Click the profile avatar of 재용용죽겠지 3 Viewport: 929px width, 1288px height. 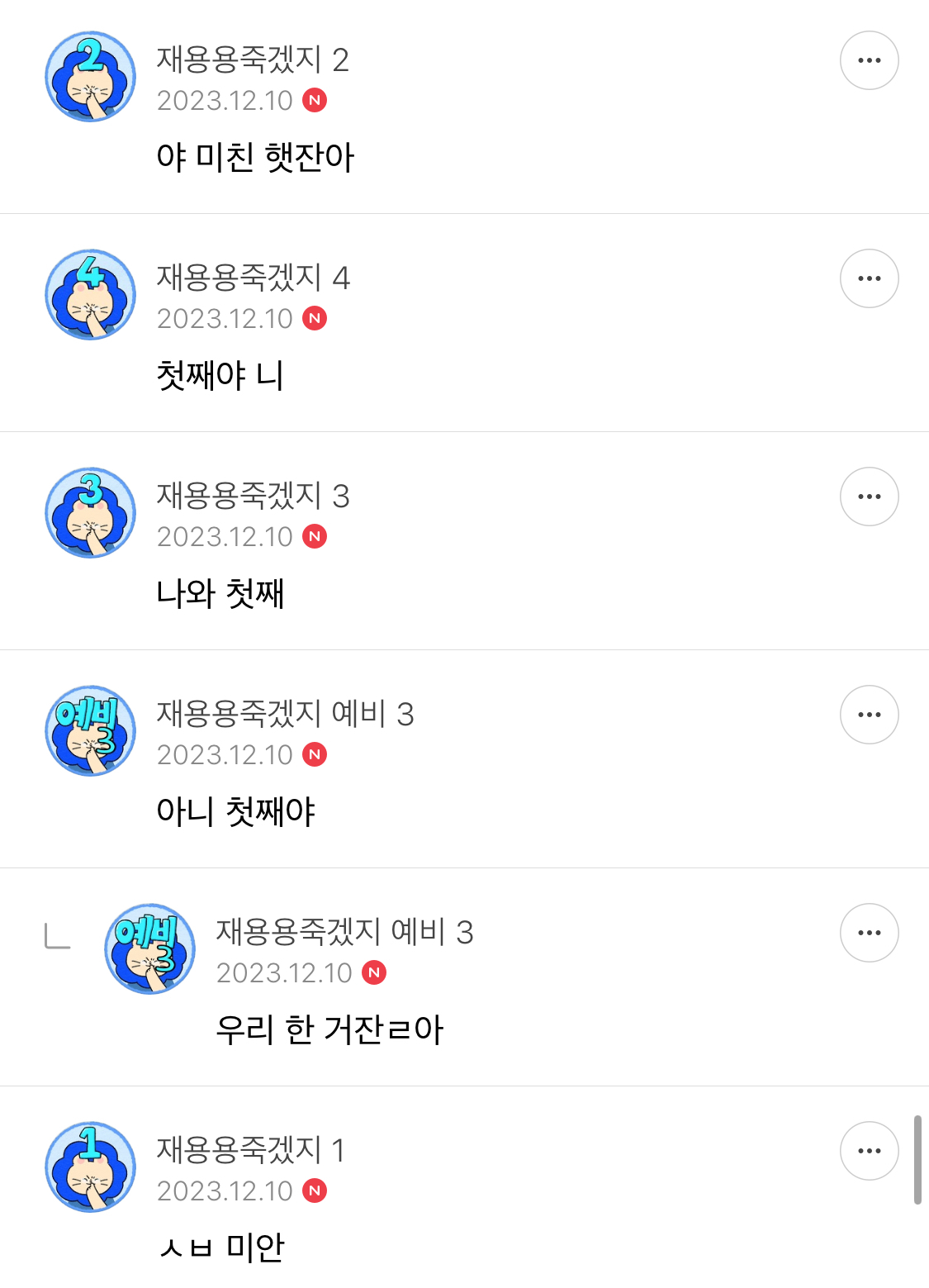coord(90,512)
